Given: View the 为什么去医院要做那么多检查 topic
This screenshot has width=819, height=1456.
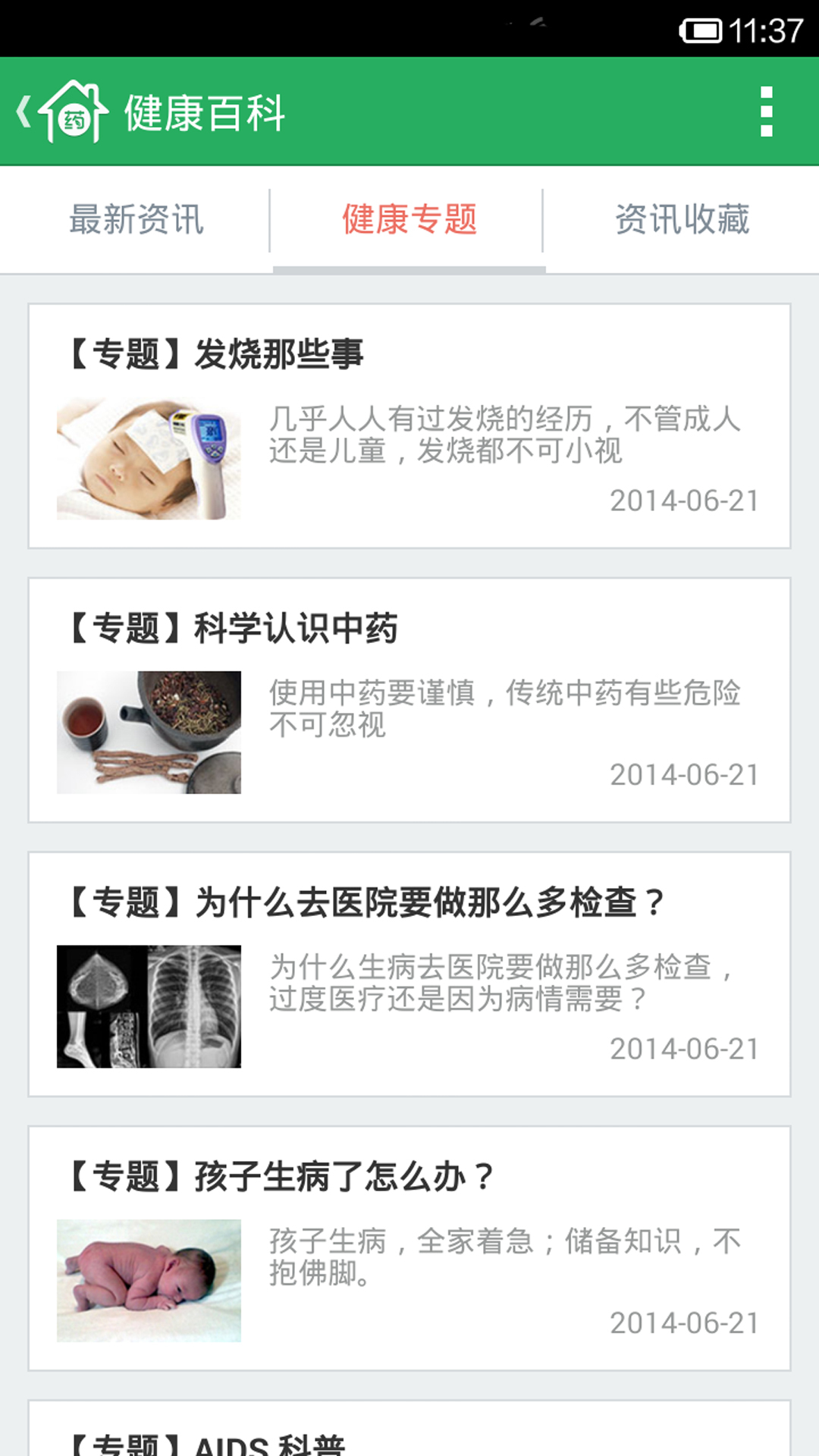Looking at the screenshot, I should pos(409,974).
